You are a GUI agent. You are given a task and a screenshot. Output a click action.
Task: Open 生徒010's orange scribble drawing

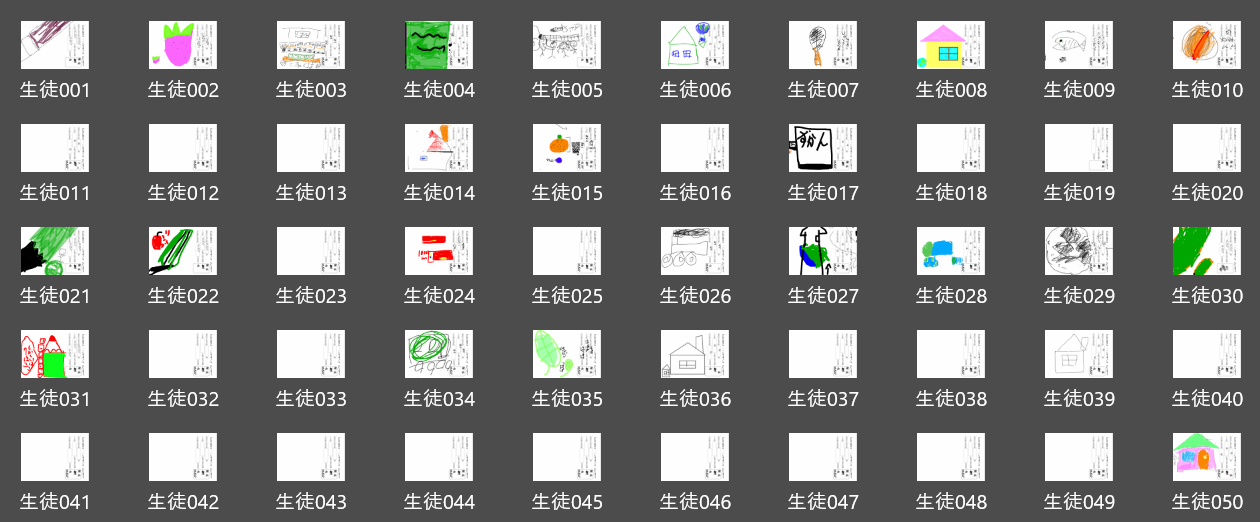[x=1207, y=45]
